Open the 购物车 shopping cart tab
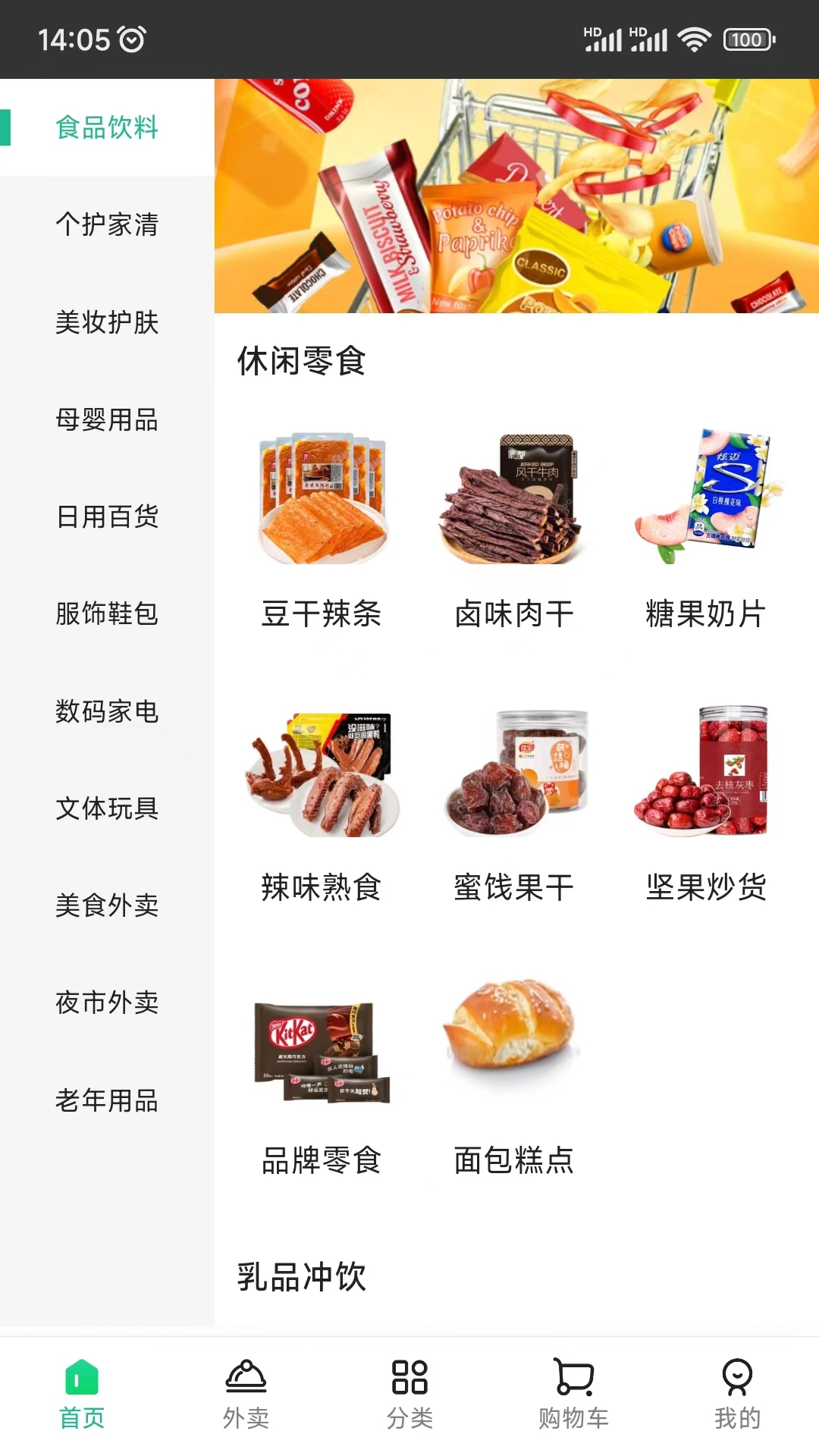Image resolution: width=819 pixels, height=1456 pixels. point(573,1395)
